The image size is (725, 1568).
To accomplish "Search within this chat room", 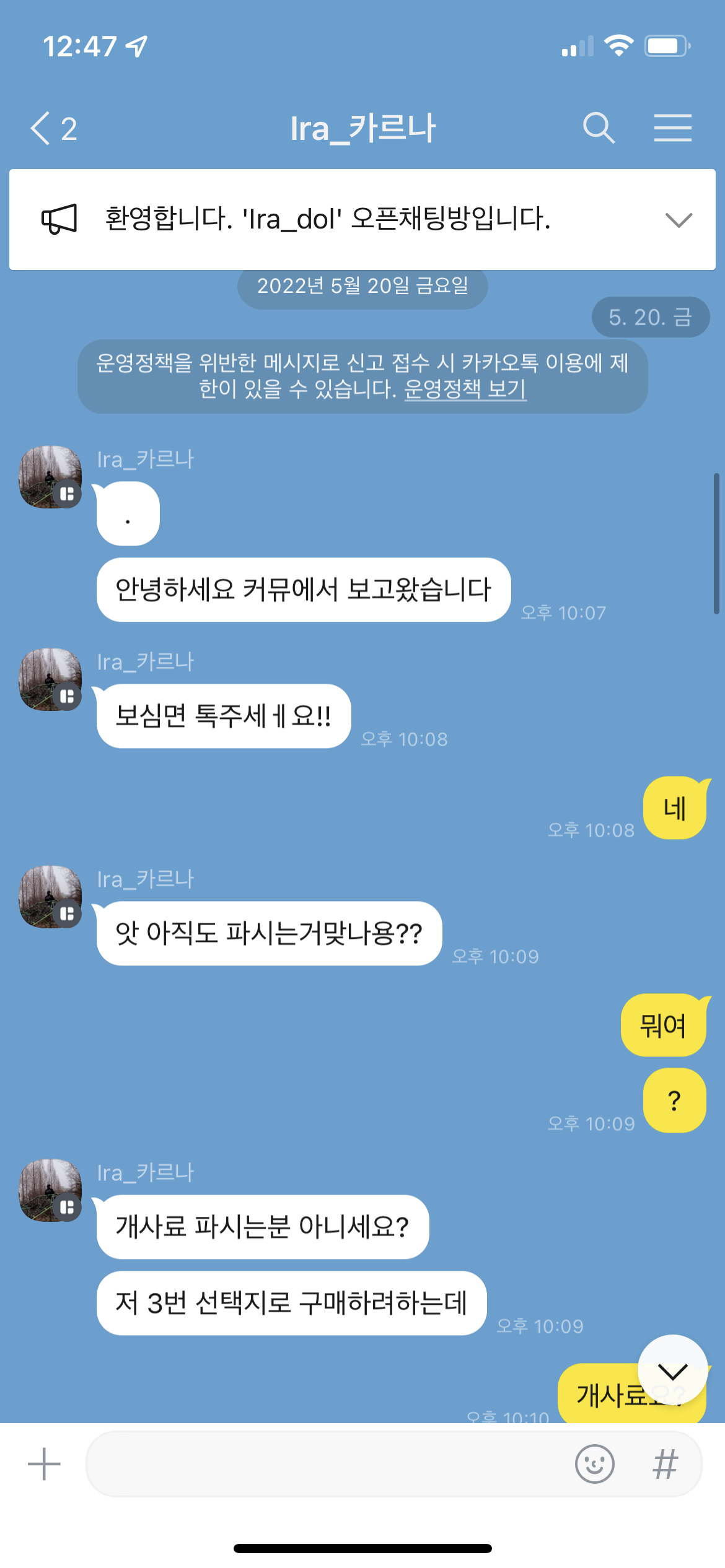I will 599,128.
